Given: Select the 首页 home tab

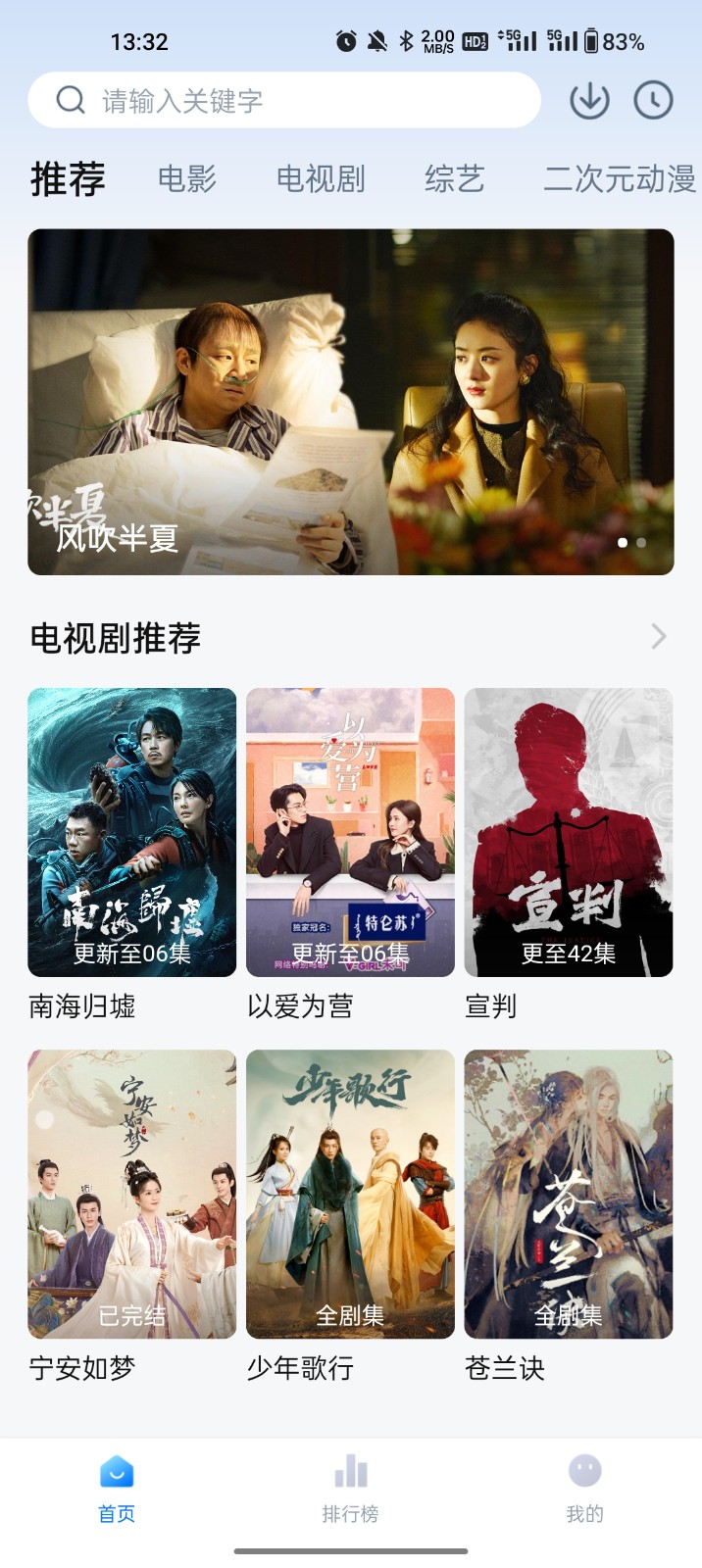Looking at the screenshot, I should 117,1488.
